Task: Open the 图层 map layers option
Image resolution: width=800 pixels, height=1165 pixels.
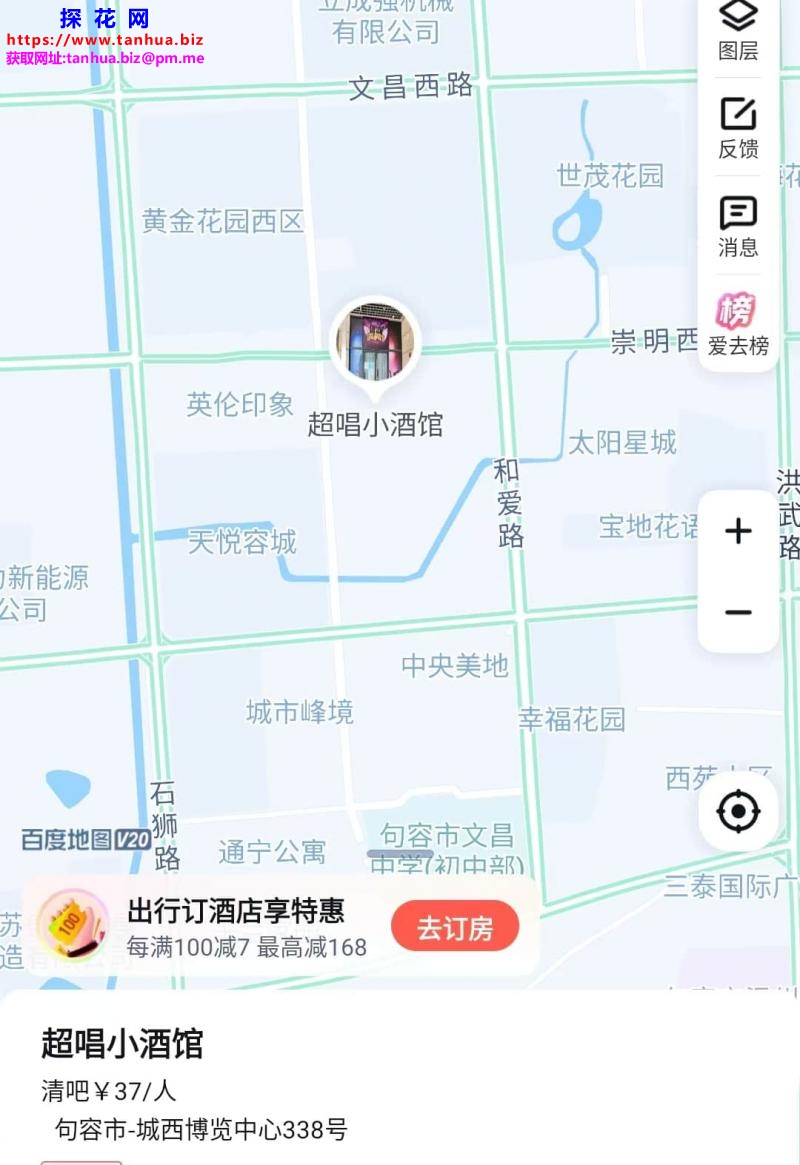Action: [x=738, y=30]
